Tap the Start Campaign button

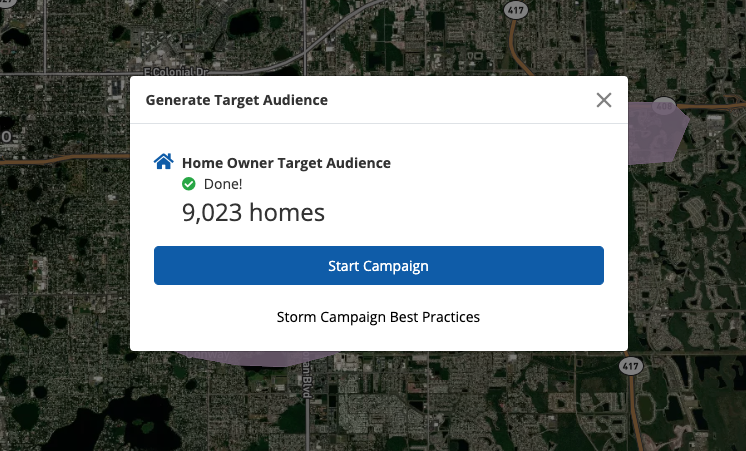(x=378, y=266)
